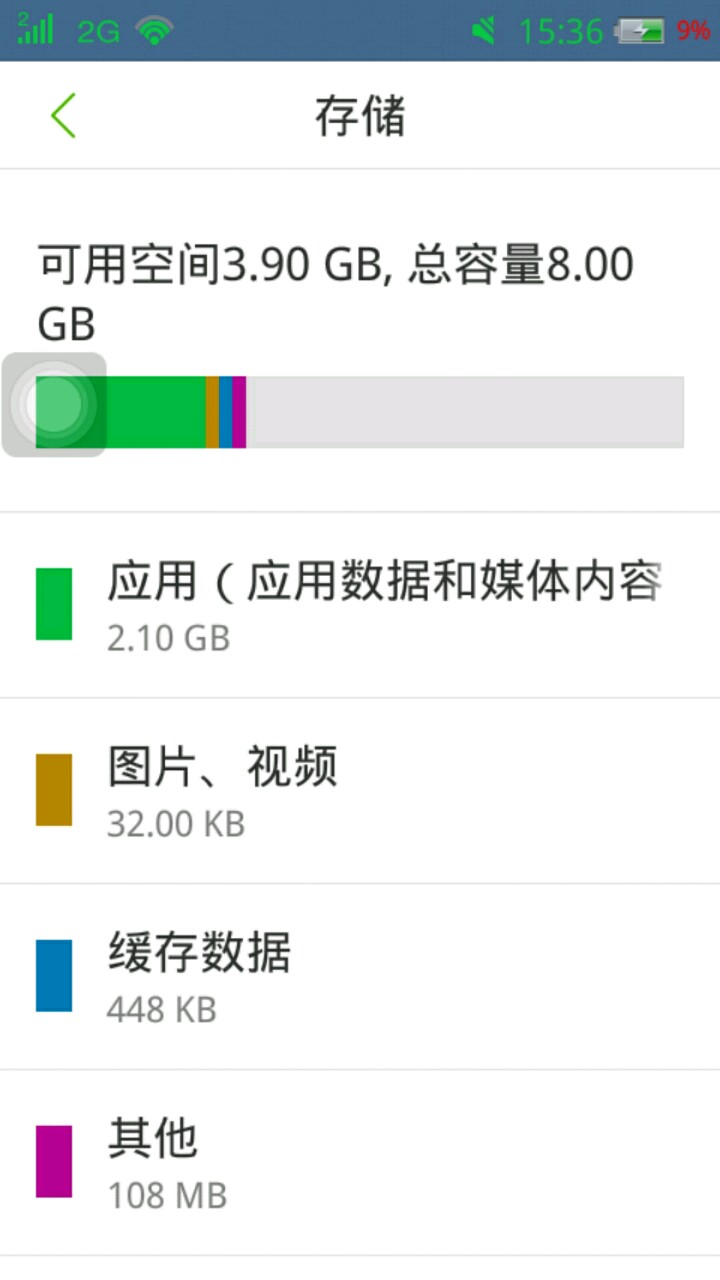720x1280 pixels.
Task: Go back from the 存储 screen
Action: point(63,116)
